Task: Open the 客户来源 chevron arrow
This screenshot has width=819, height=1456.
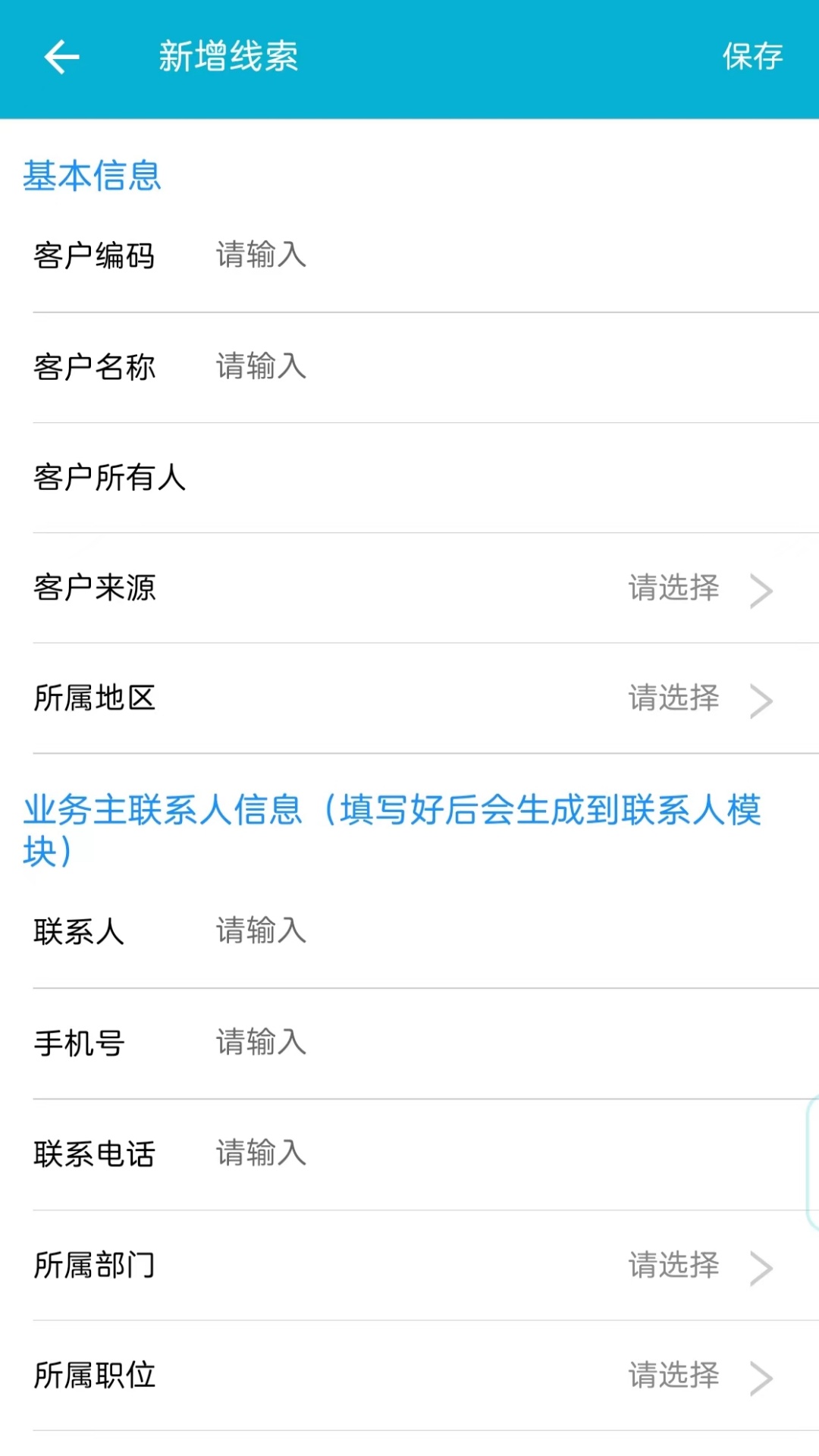Action: pos(762,589)
